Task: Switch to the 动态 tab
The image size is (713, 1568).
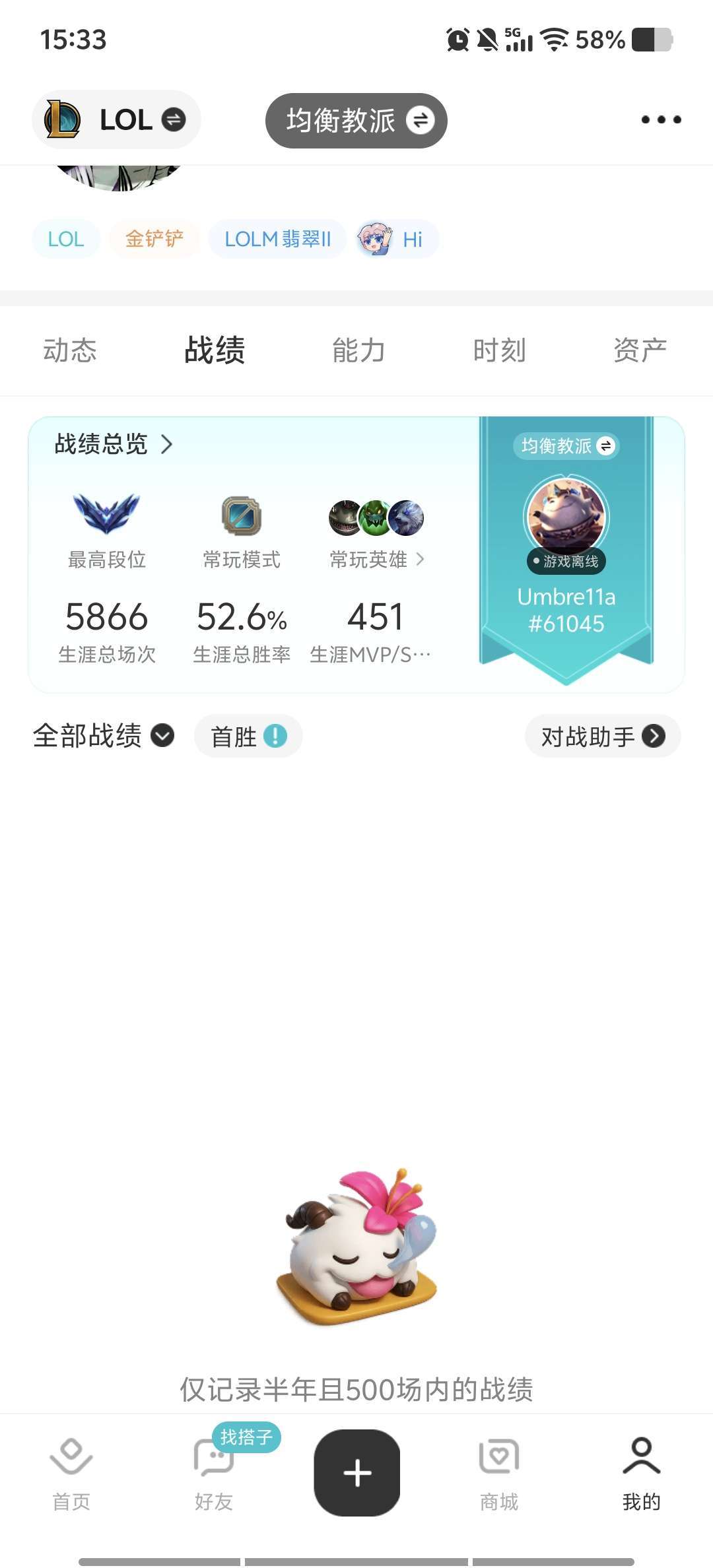Action: (x=70, y=350)
